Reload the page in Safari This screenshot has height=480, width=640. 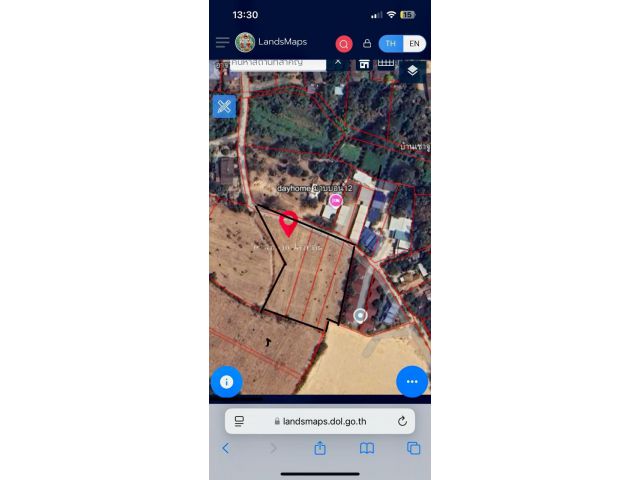[402, 421]
